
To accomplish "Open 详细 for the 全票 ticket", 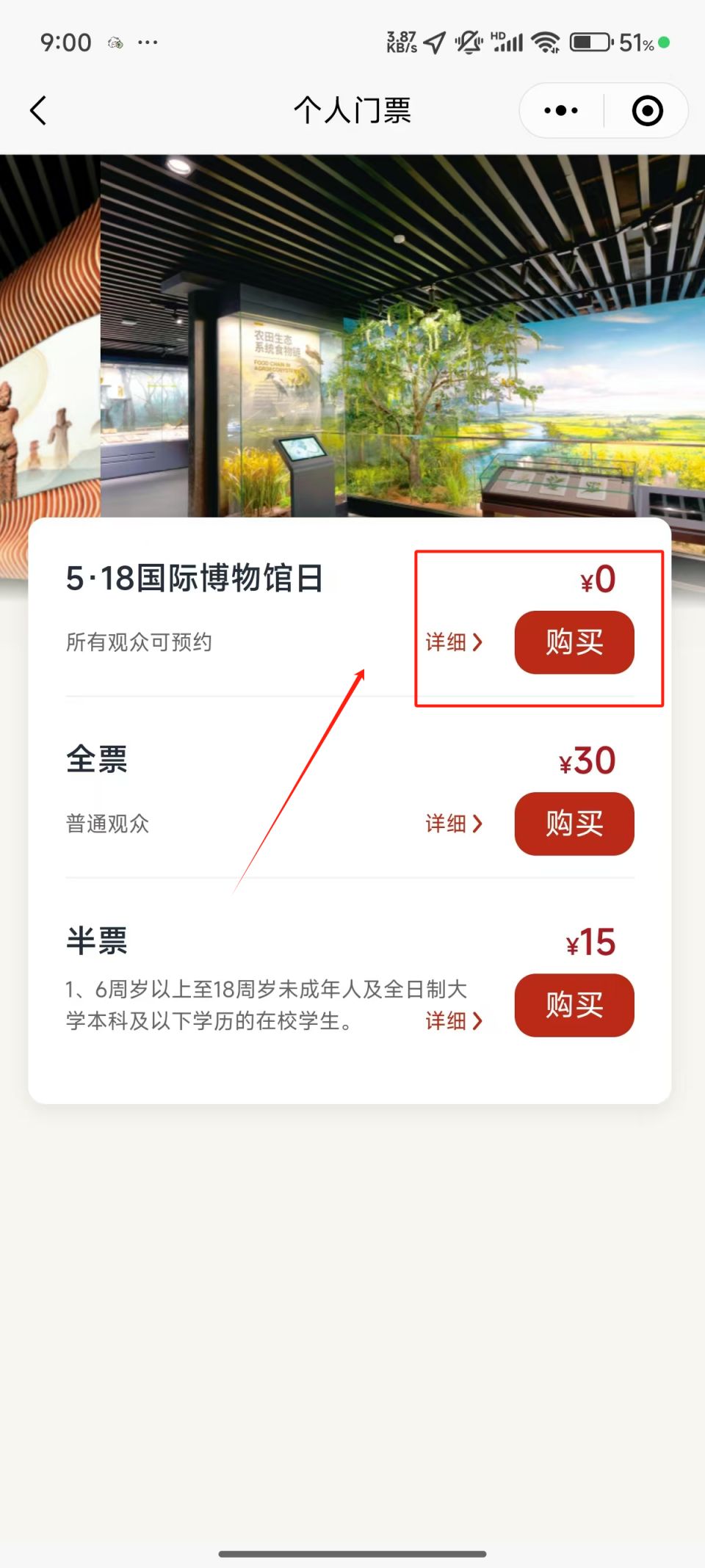I will pos(454,824).
